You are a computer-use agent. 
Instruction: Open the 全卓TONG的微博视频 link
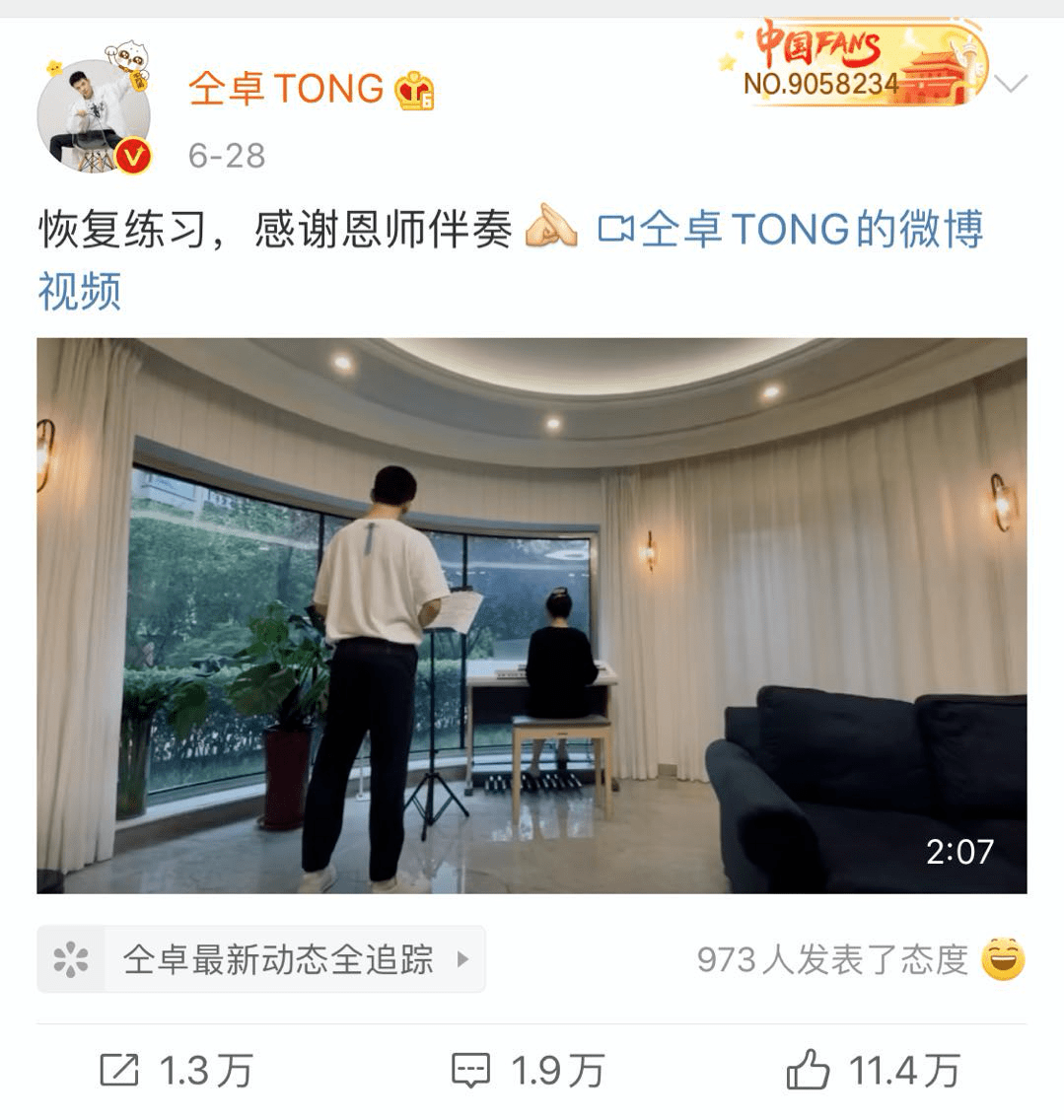(789, 231)
